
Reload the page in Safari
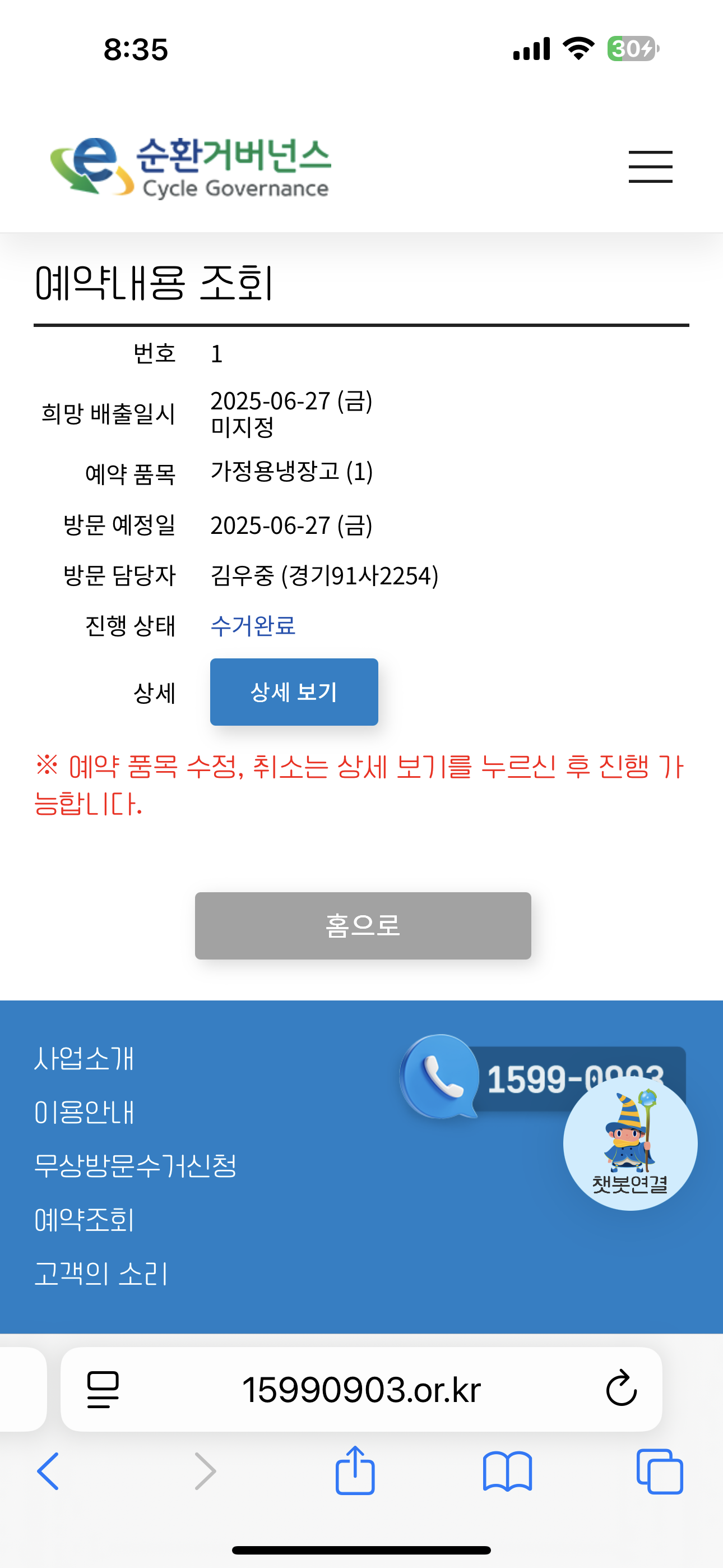(621, 1389)
